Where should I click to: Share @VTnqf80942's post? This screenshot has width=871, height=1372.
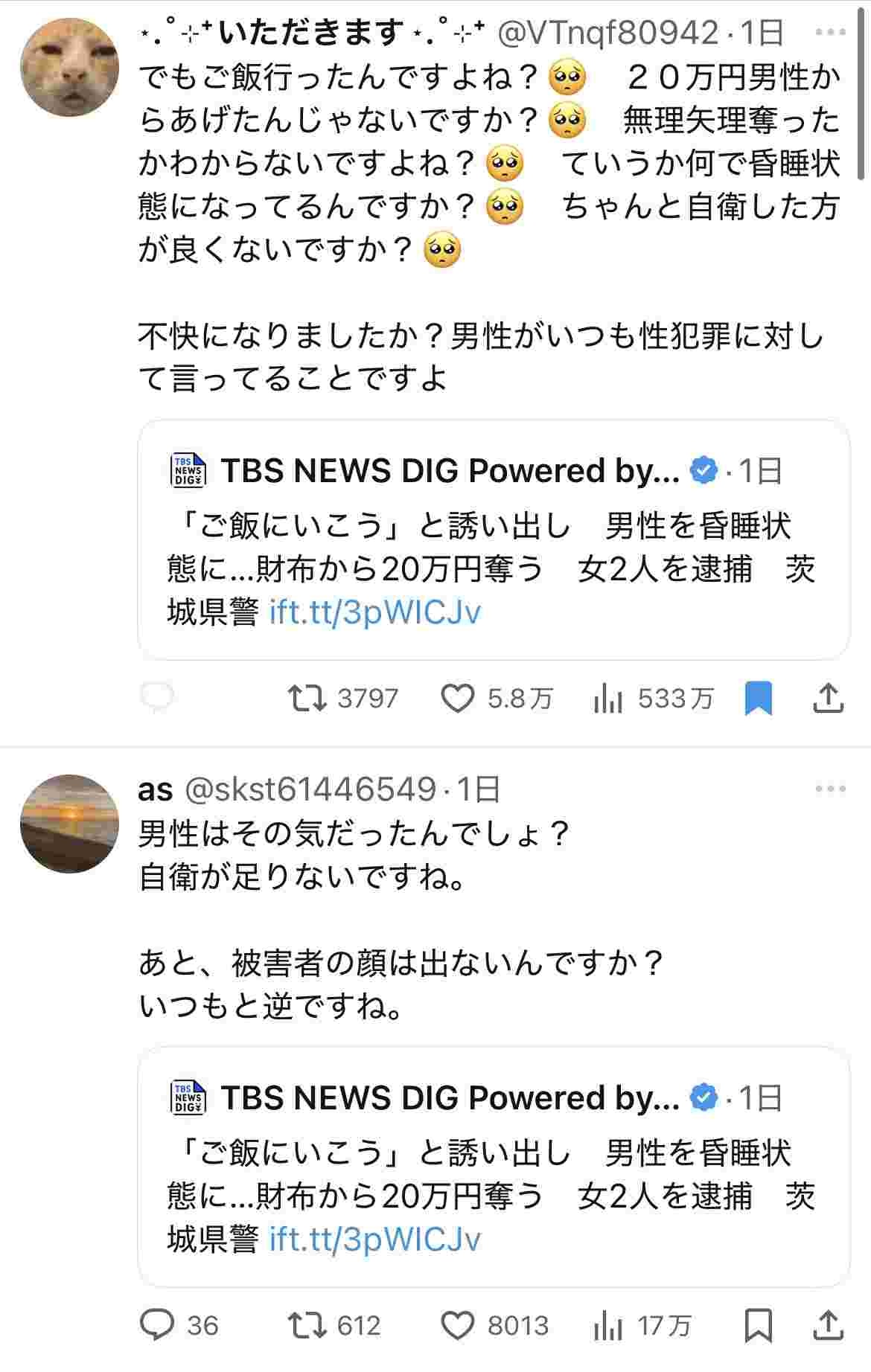pyautogui.click(x=828, y=698)
